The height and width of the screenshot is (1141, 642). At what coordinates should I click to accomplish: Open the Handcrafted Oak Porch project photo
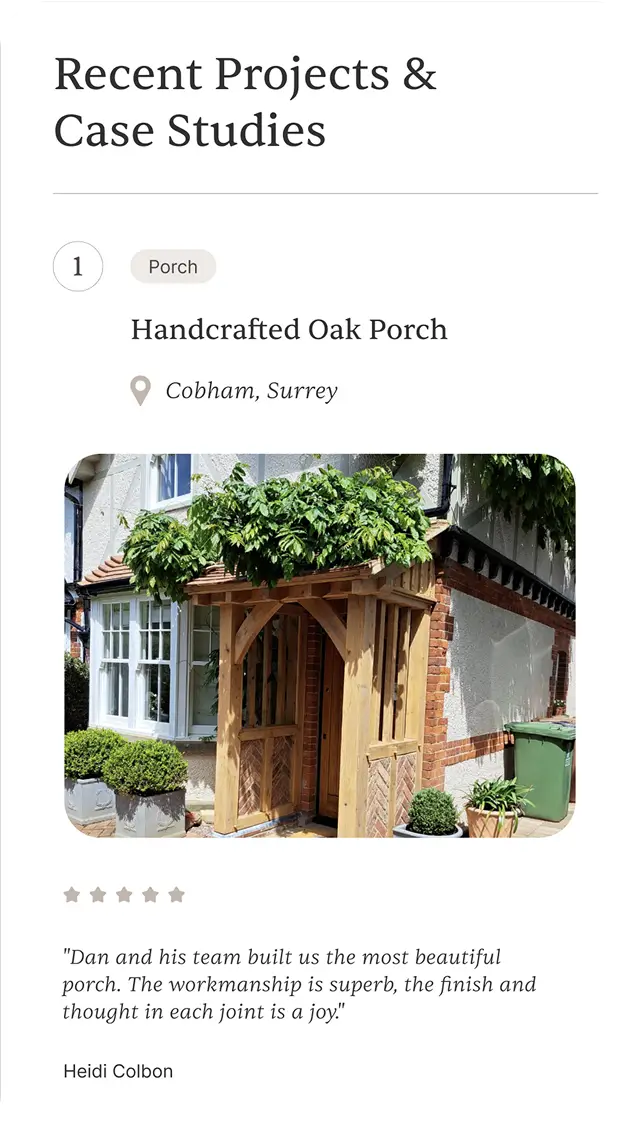coord(320,645)
